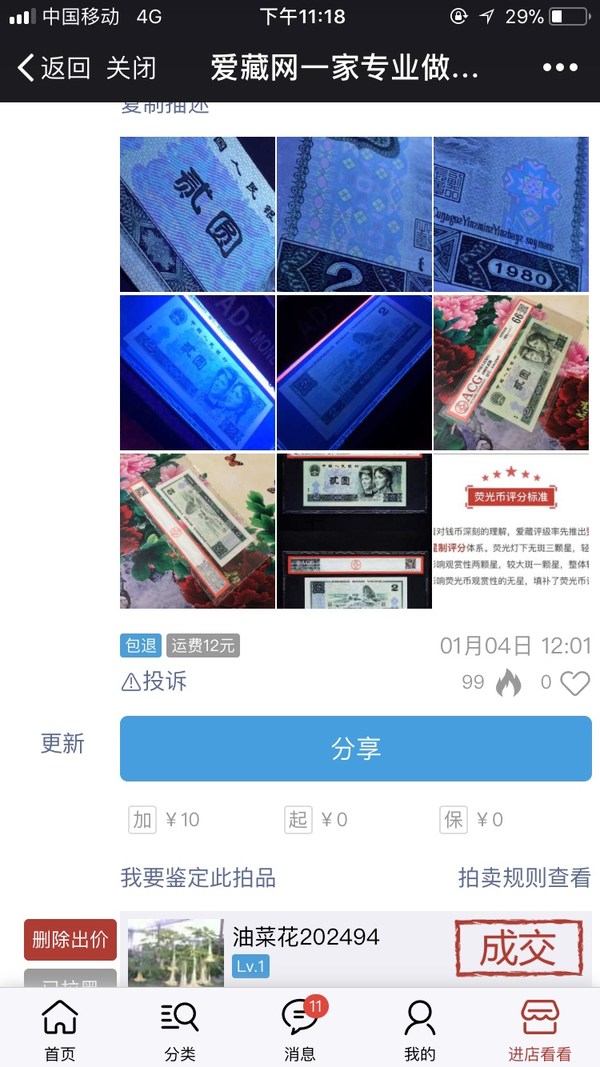Tap 投诉 to file a complaint
The height and width of the screenshot is (1067, 600).
pos(155,682)
